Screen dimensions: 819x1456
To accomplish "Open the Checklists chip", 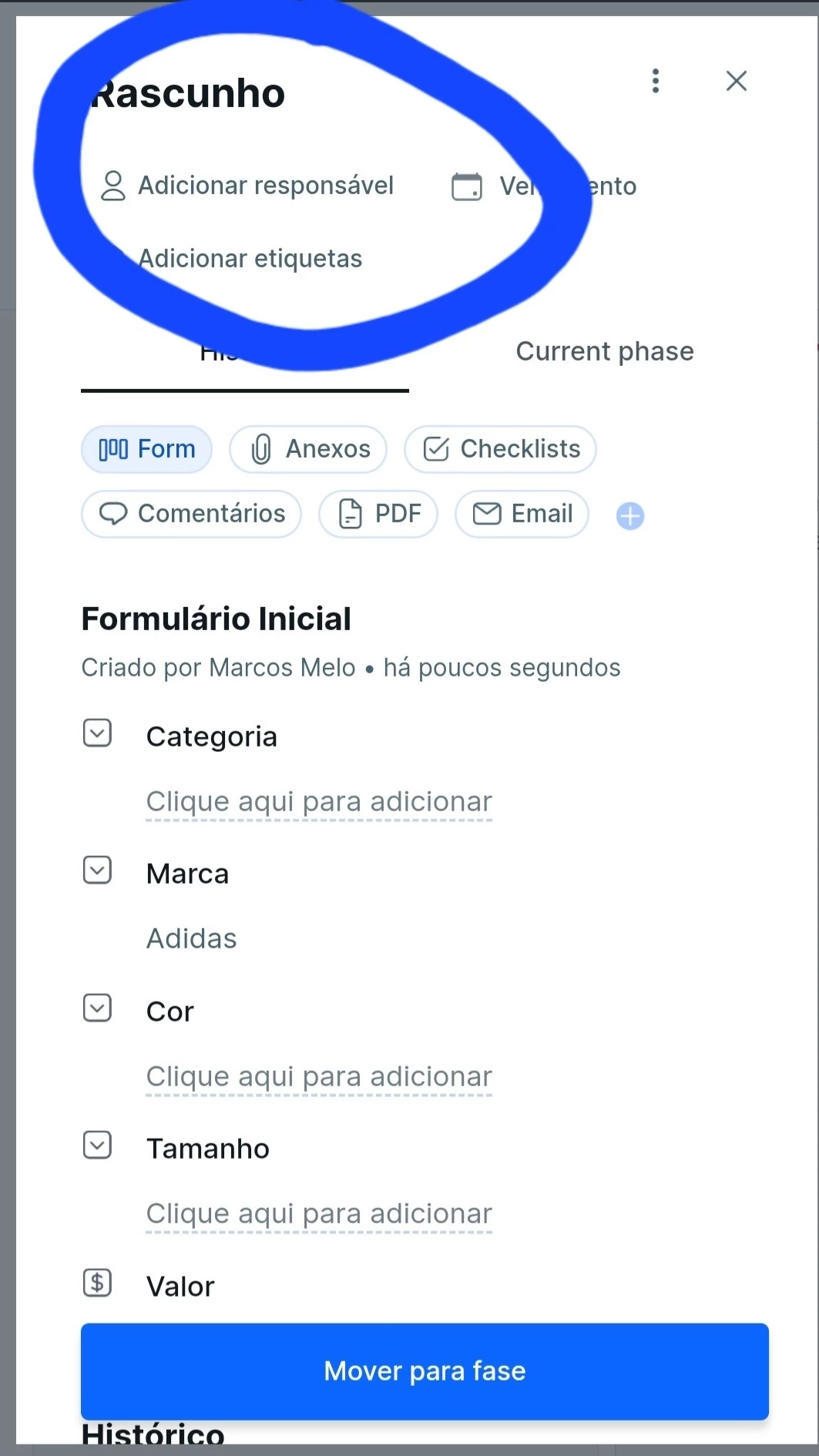I will point(500,449).
